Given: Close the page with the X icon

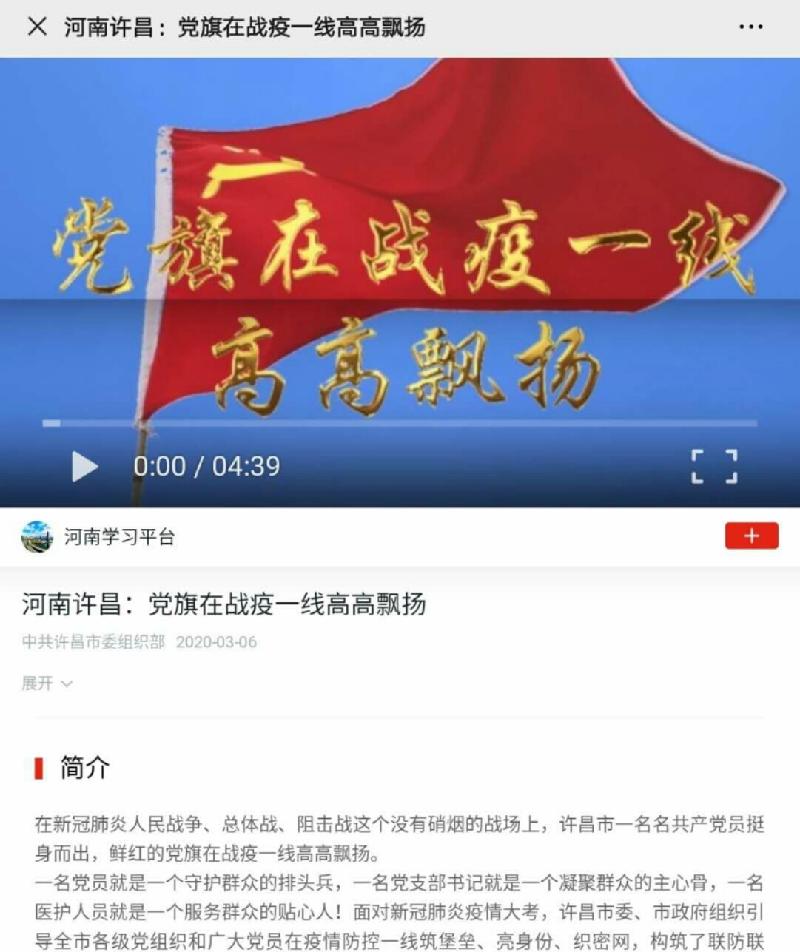Looking at the screenshot, I should pyautogui.click(x=37, y=27).
